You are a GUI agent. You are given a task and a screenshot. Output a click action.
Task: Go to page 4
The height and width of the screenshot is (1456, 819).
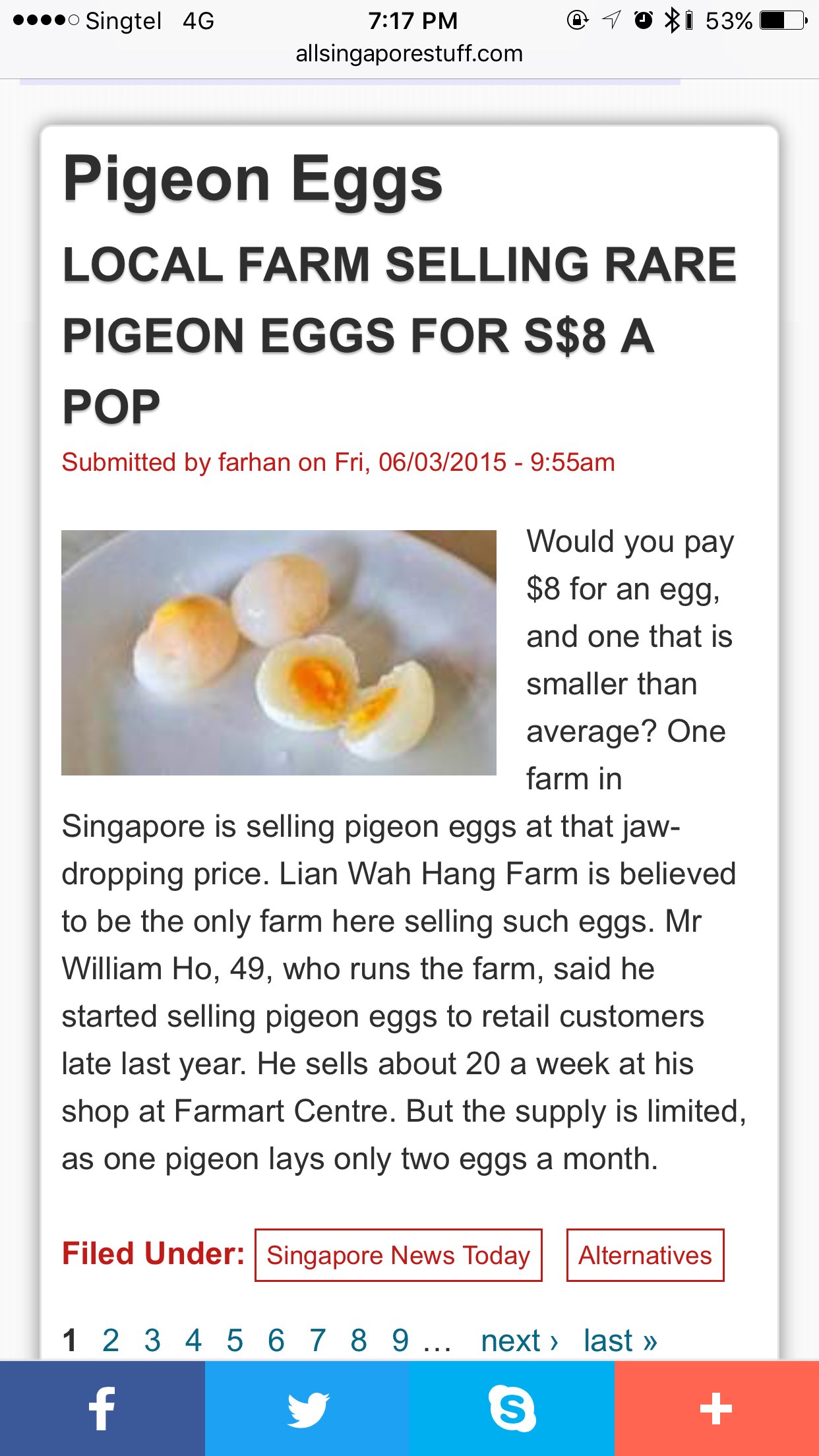(193, 1341)
